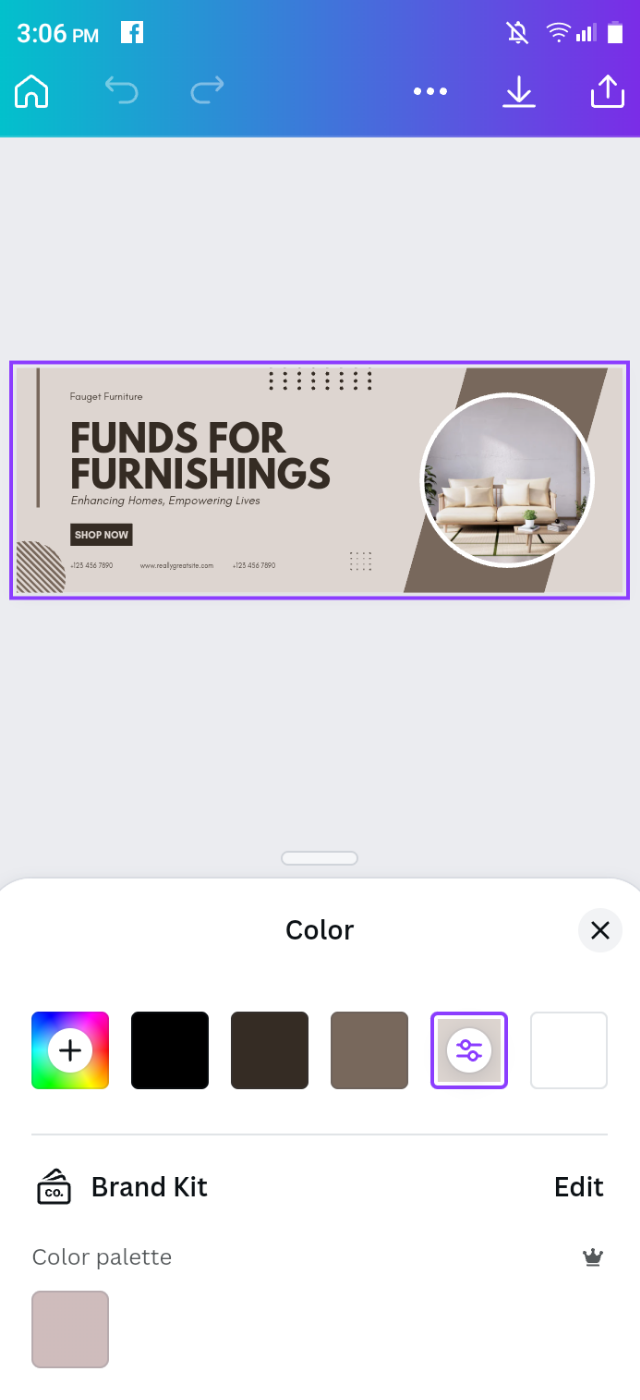Pick the taupe brown color swatch

[370, 1050]
